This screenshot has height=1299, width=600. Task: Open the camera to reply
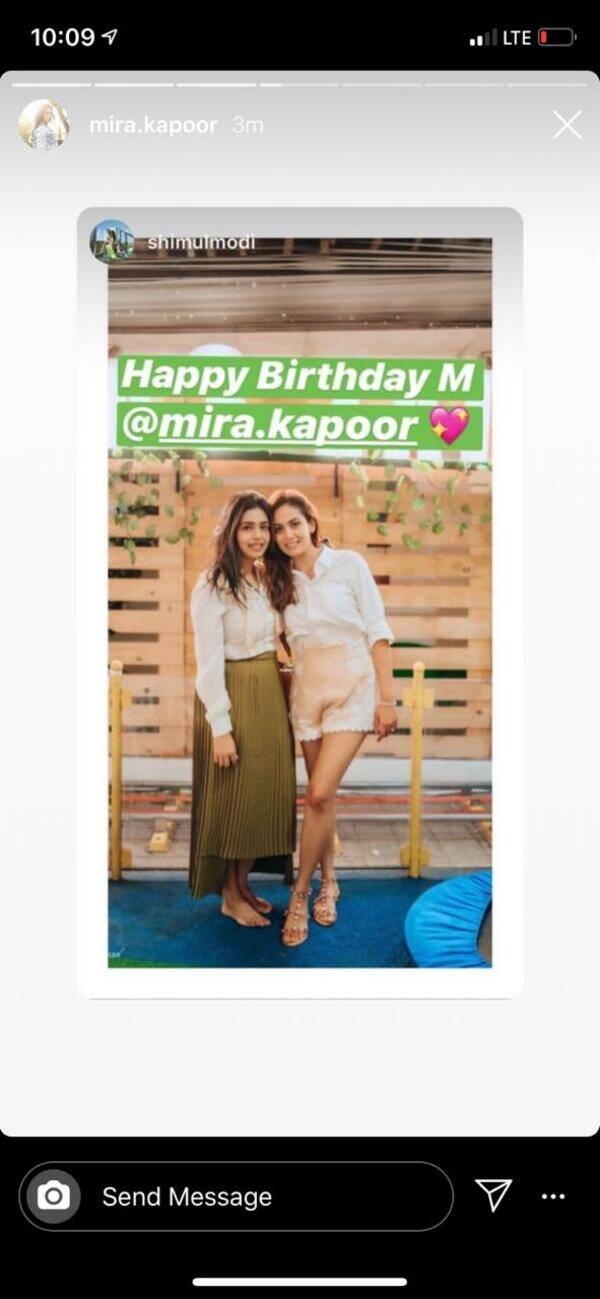point(54,1196)
